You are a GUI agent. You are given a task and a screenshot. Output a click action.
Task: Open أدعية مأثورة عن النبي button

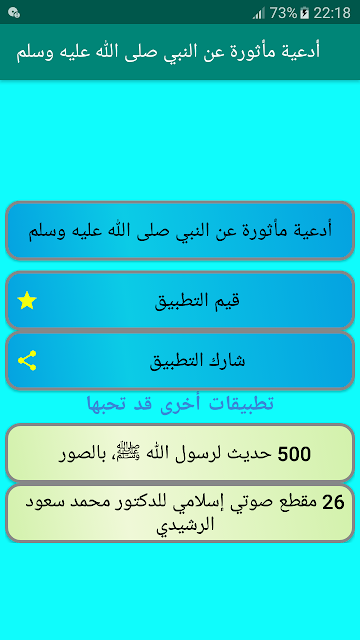click(x=180, y=231)
